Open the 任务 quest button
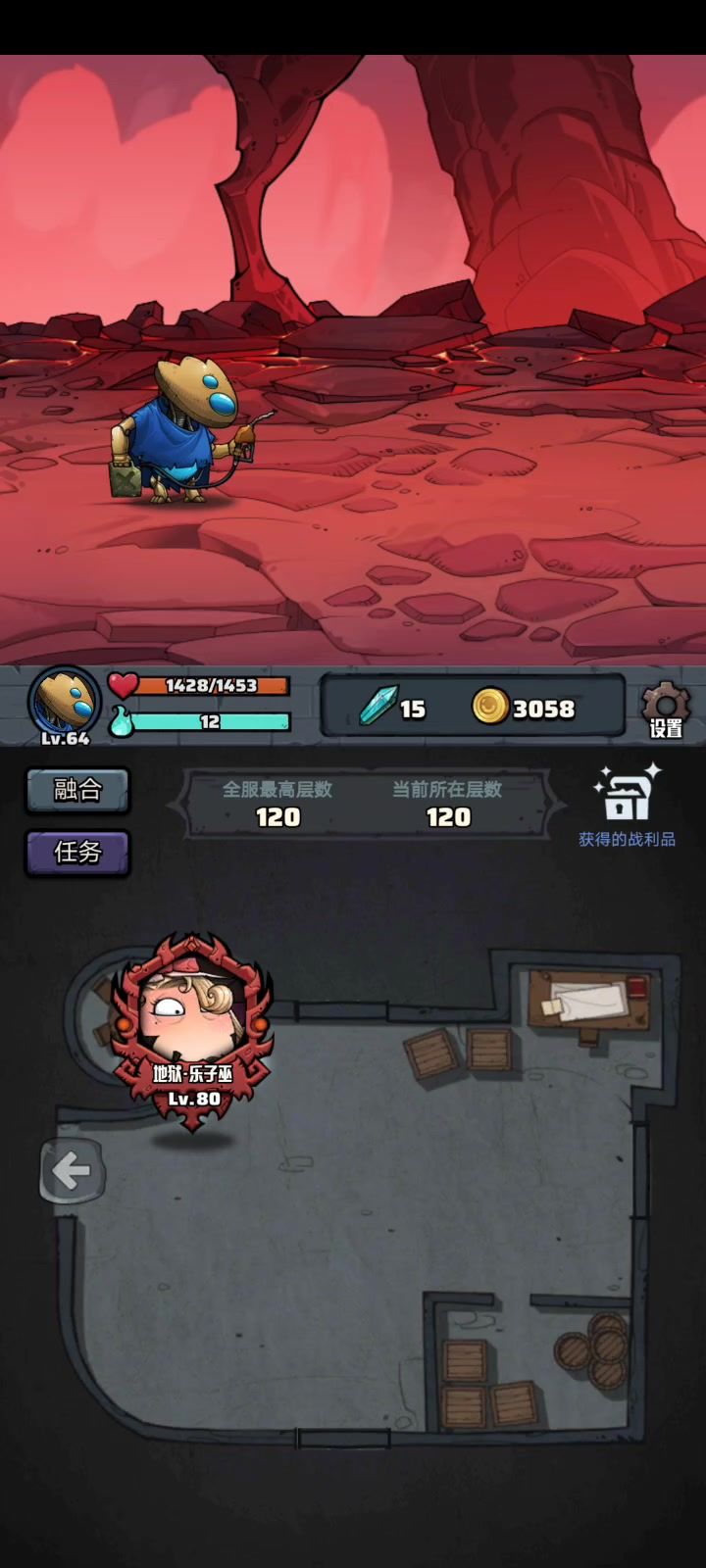 [x=77, y=852]
